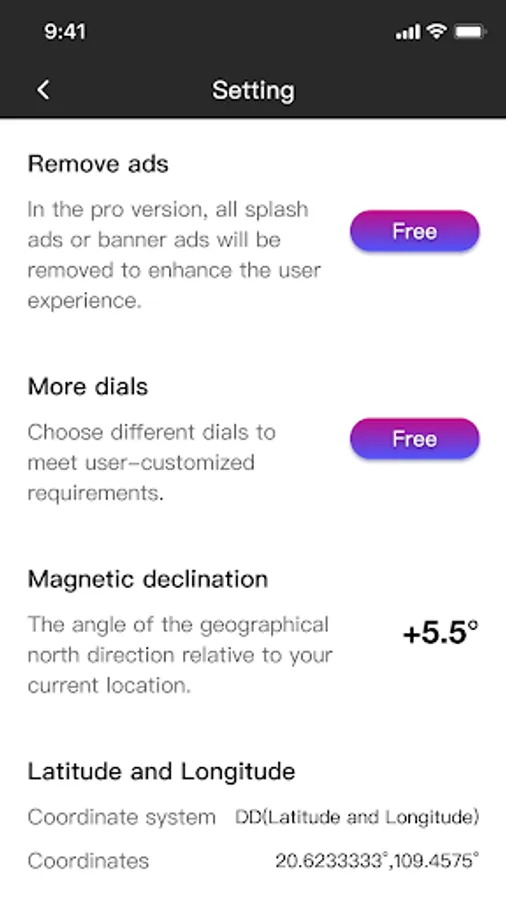The width and height of the screenshot is (506, 900).
Task: Change the Coordinate system option
Action: point(253,817)
